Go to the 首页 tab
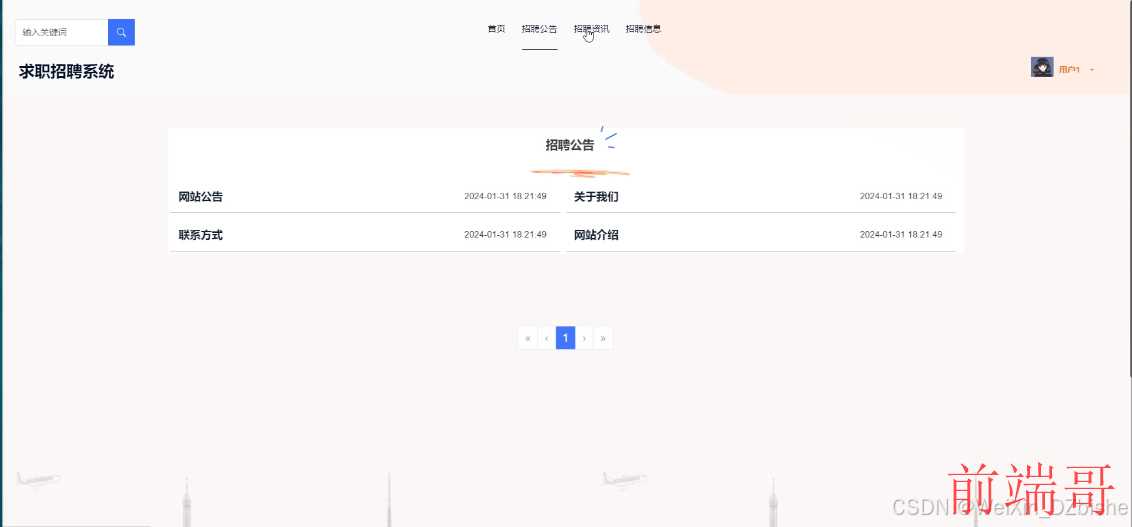1132x527 pixels. coord(496,29)
